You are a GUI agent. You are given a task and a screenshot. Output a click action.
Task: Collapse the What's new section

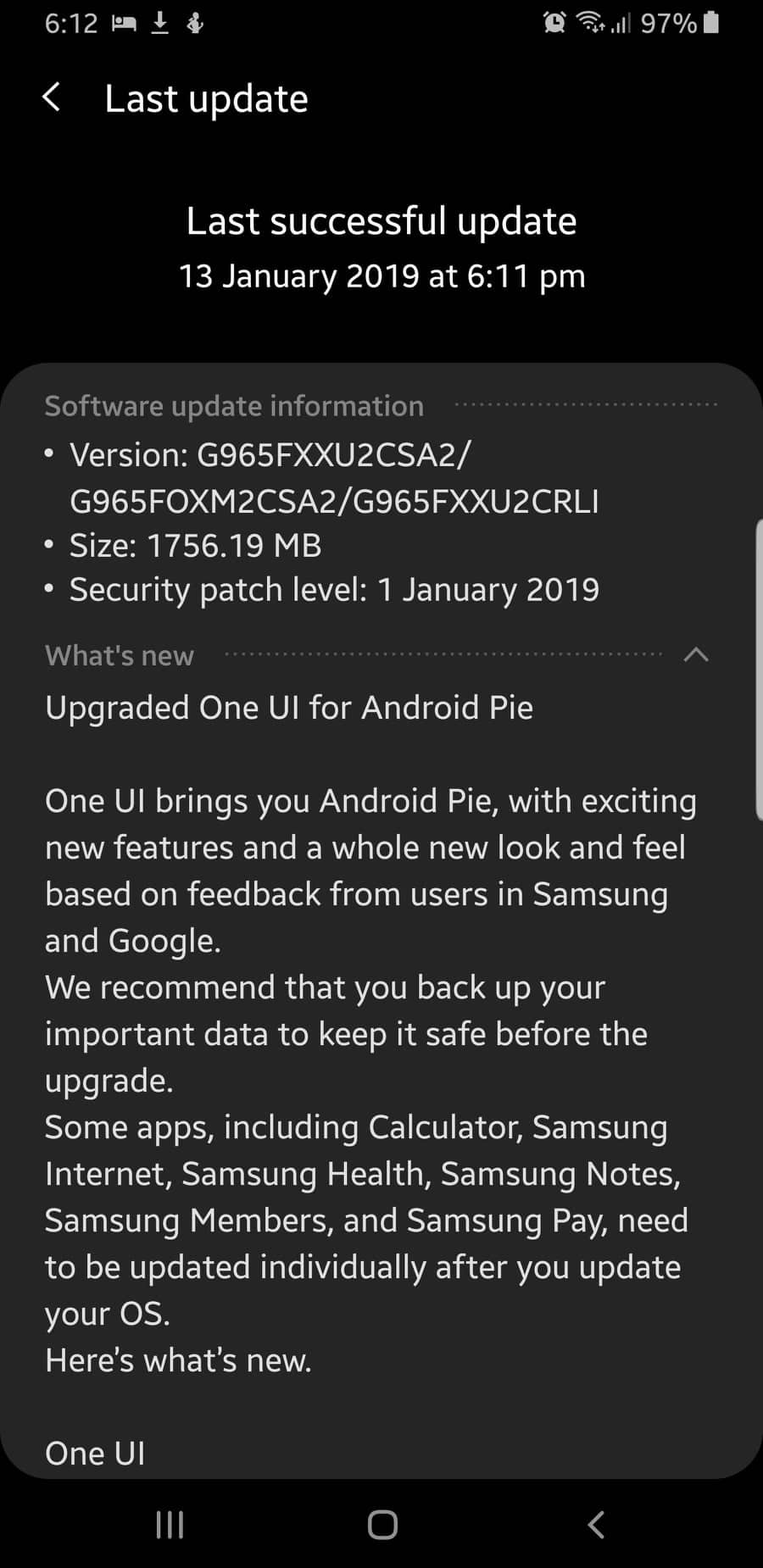click(x=695, y=654)
